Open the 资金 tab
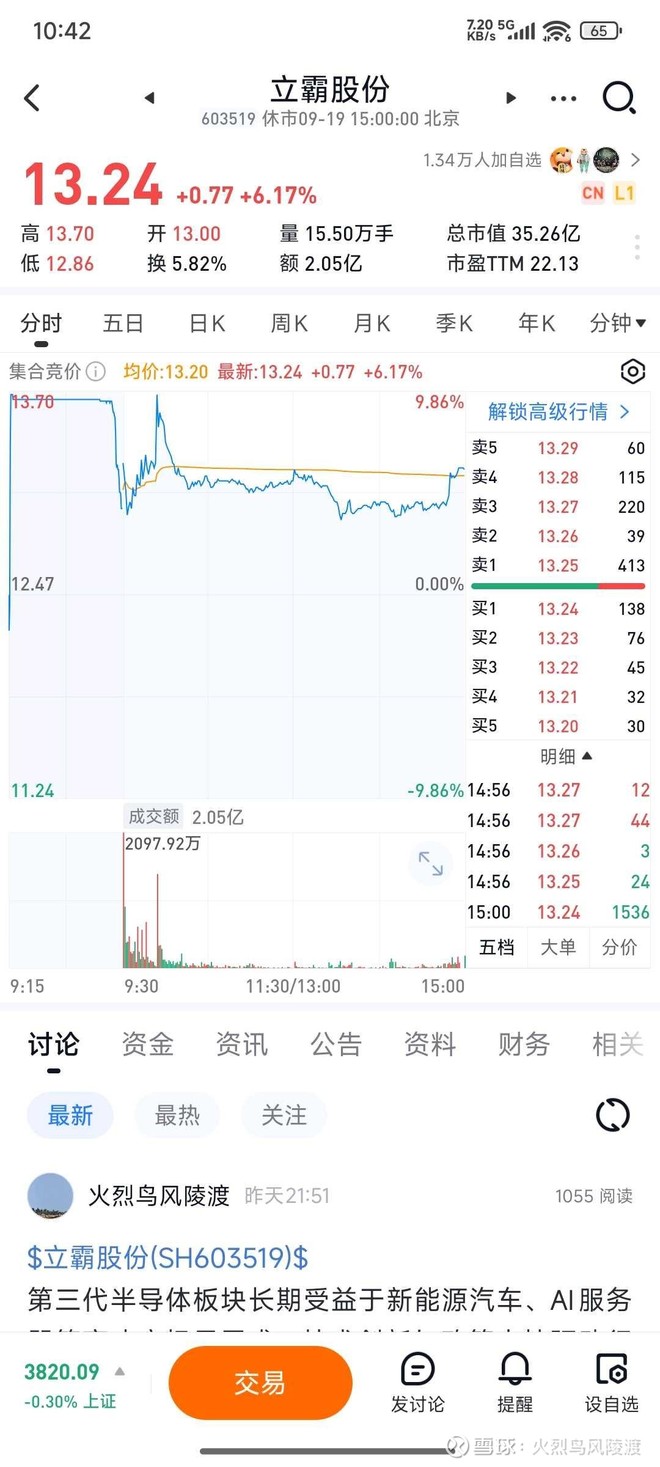 pos(147,1045)
